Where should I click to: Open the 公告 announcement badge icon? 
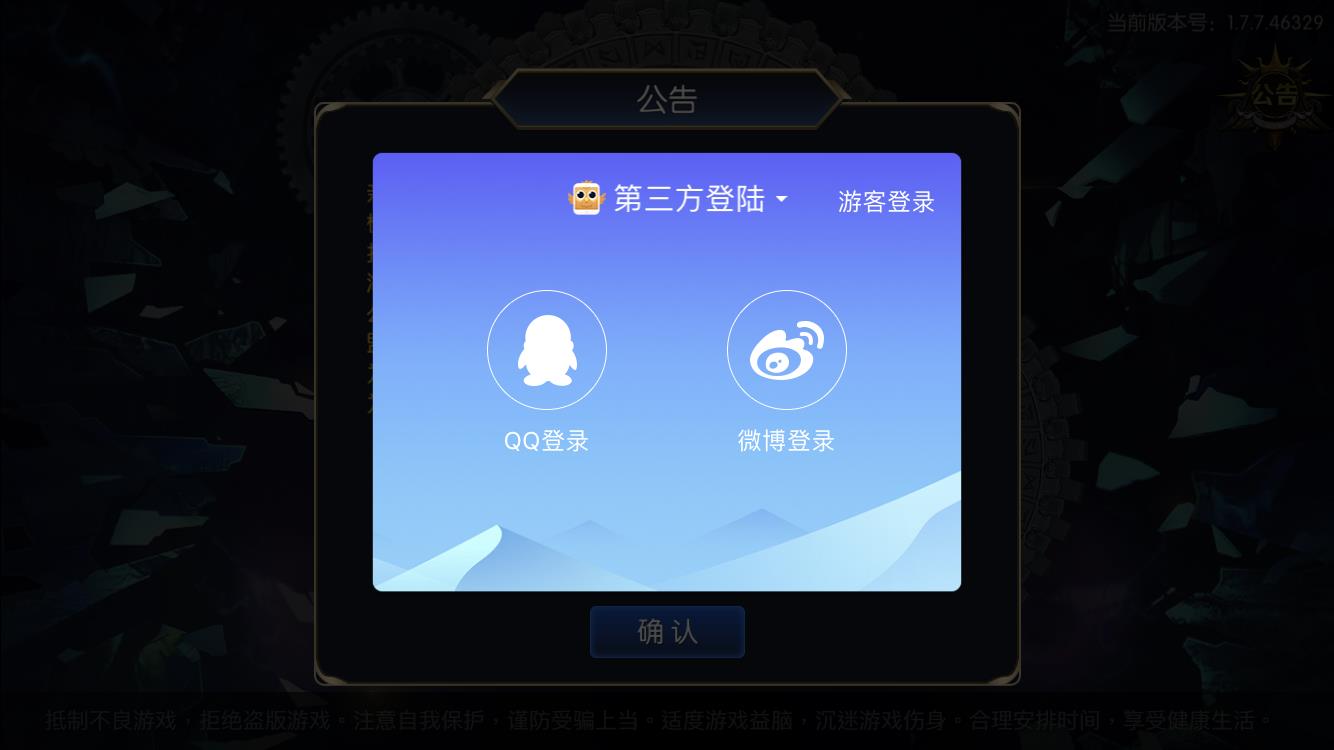(x=1274, y=97)
